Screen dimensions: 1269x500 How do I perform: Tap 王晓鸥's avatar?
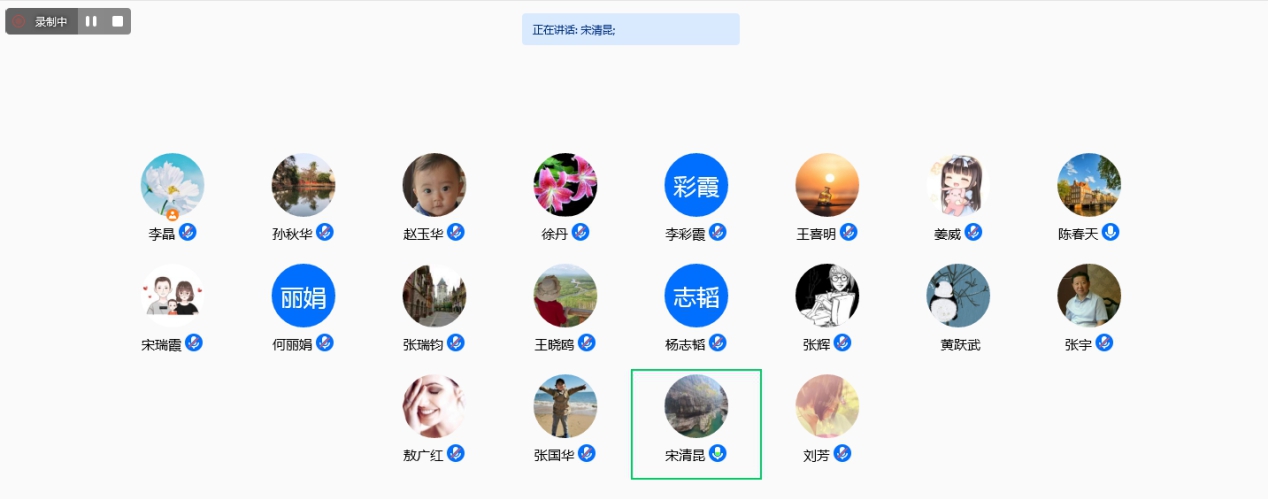click(565, 296)
